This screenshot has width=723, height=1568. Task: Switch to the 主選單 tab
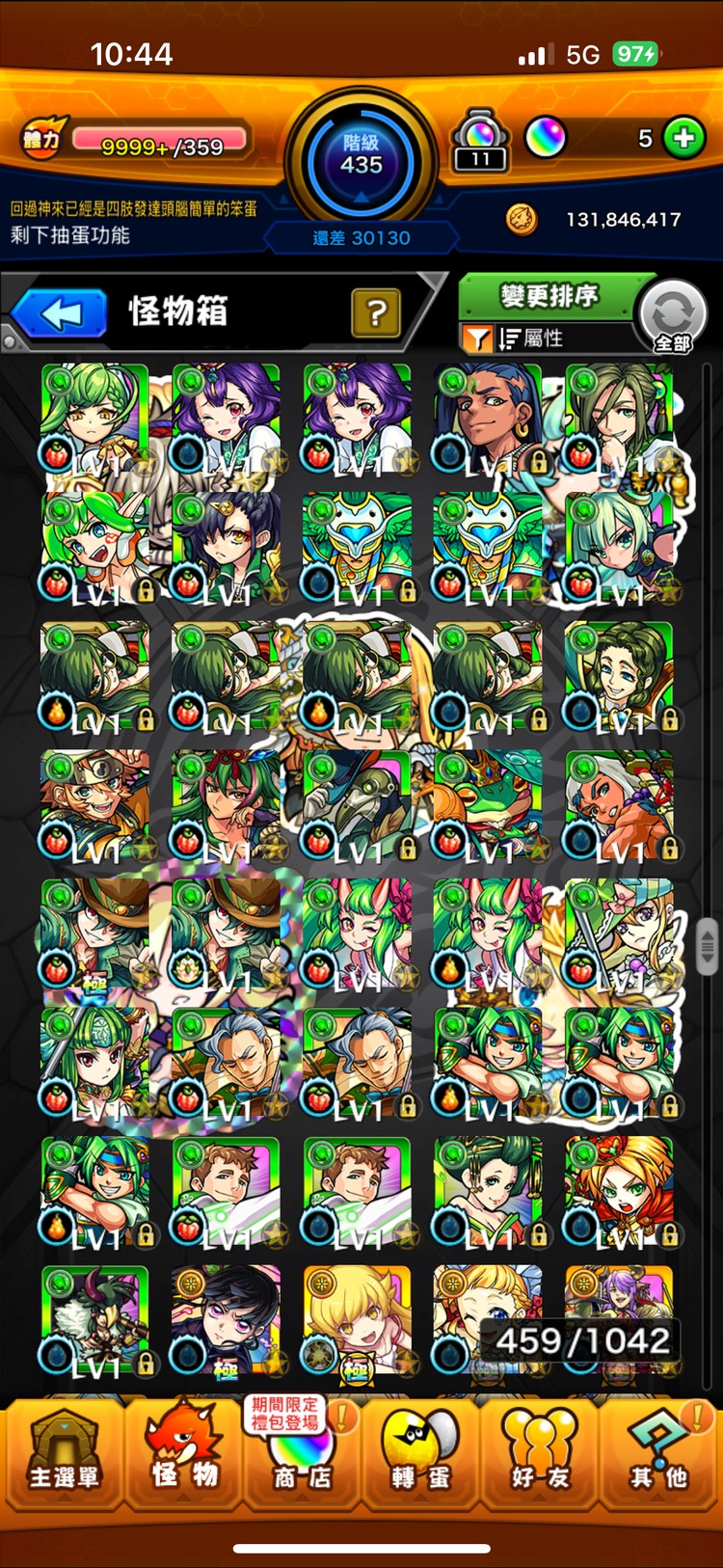pos(64,1453)
